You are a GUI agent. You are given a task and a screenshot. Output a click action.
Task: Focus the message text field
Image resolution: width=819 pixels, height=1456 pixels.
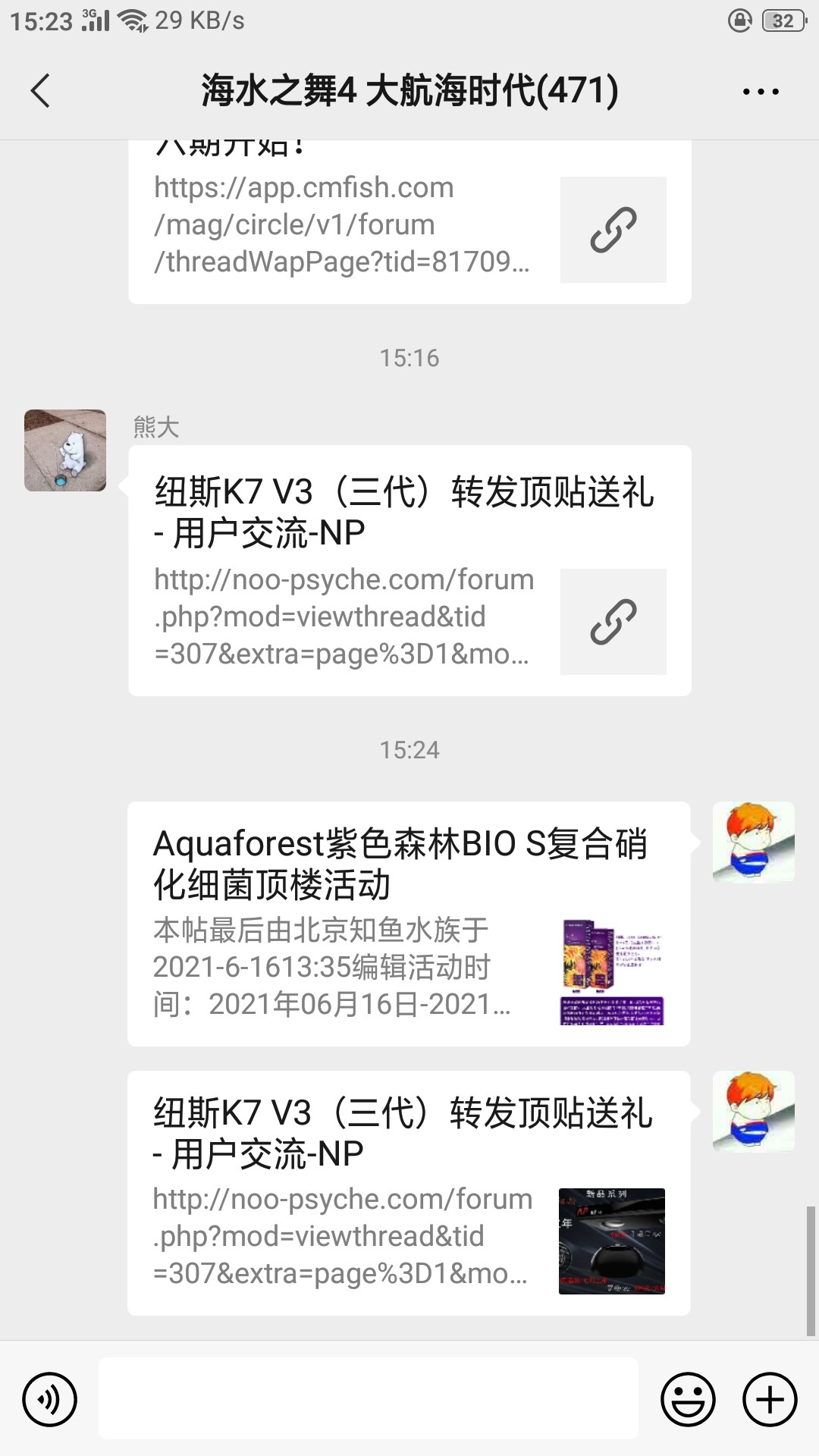tap(369, 1398)
